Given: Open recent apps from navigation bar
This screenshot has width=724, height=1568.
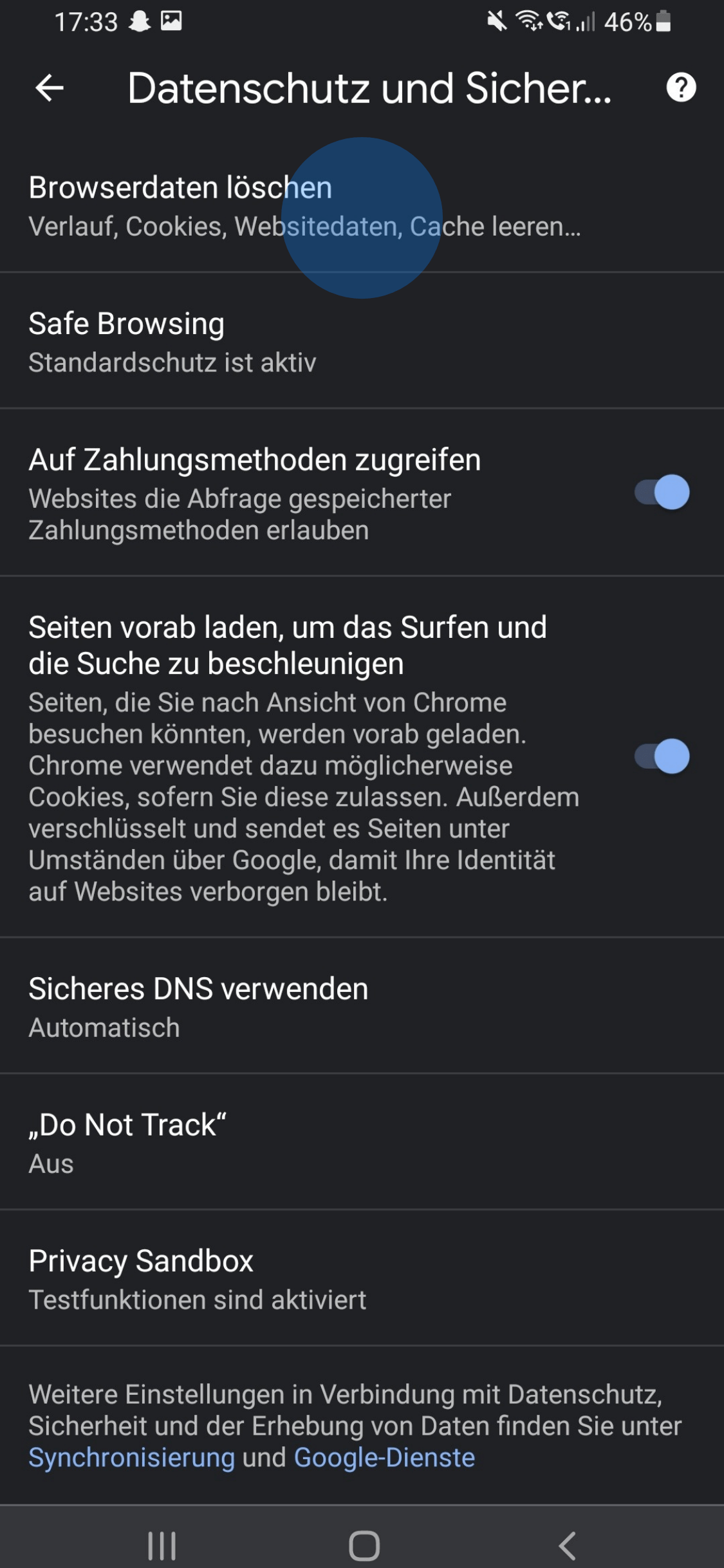Looking at the screenshot, I should 162,1545.
